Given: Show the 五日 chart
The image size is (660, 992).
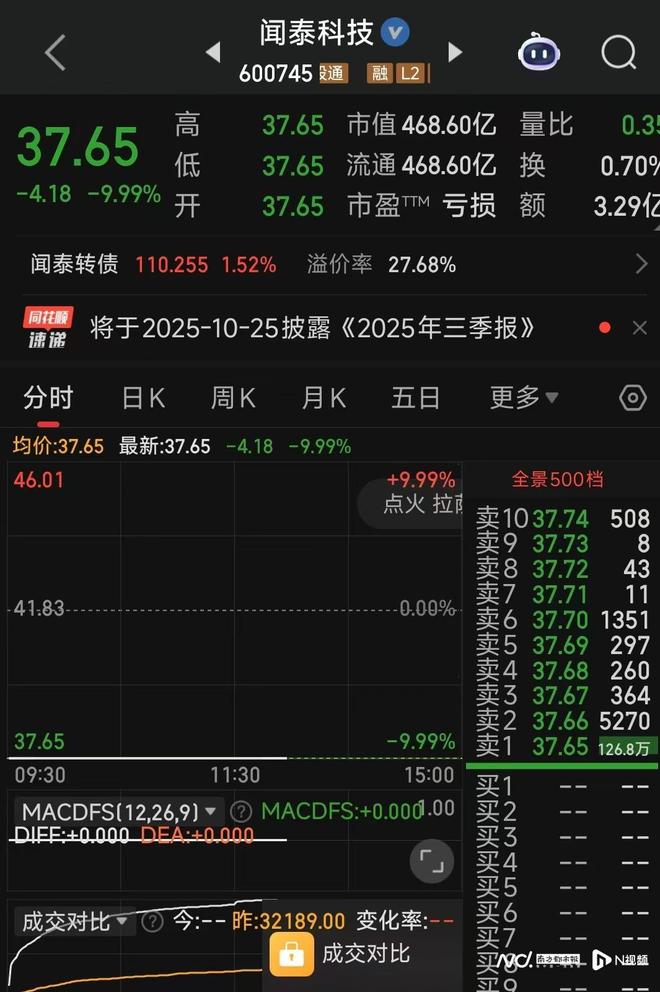Looking at the screenshot, I should click(415, 398).
